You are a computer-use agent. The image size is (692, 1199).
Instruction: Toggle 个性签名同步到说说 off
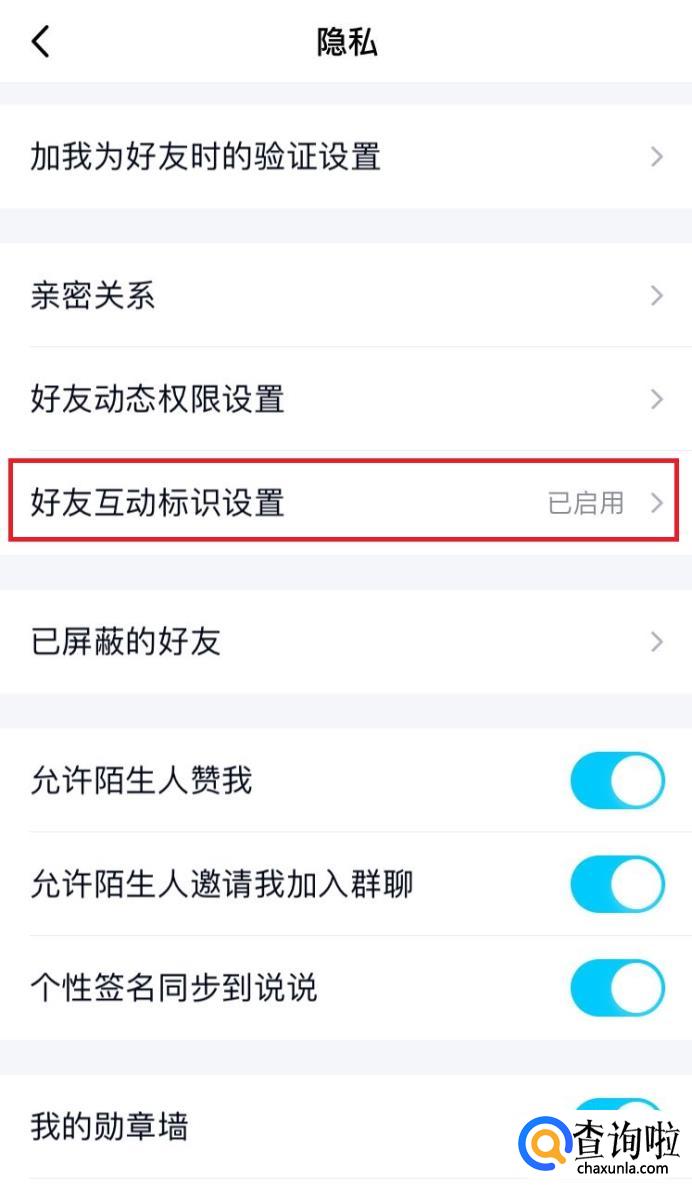[617, 988]
